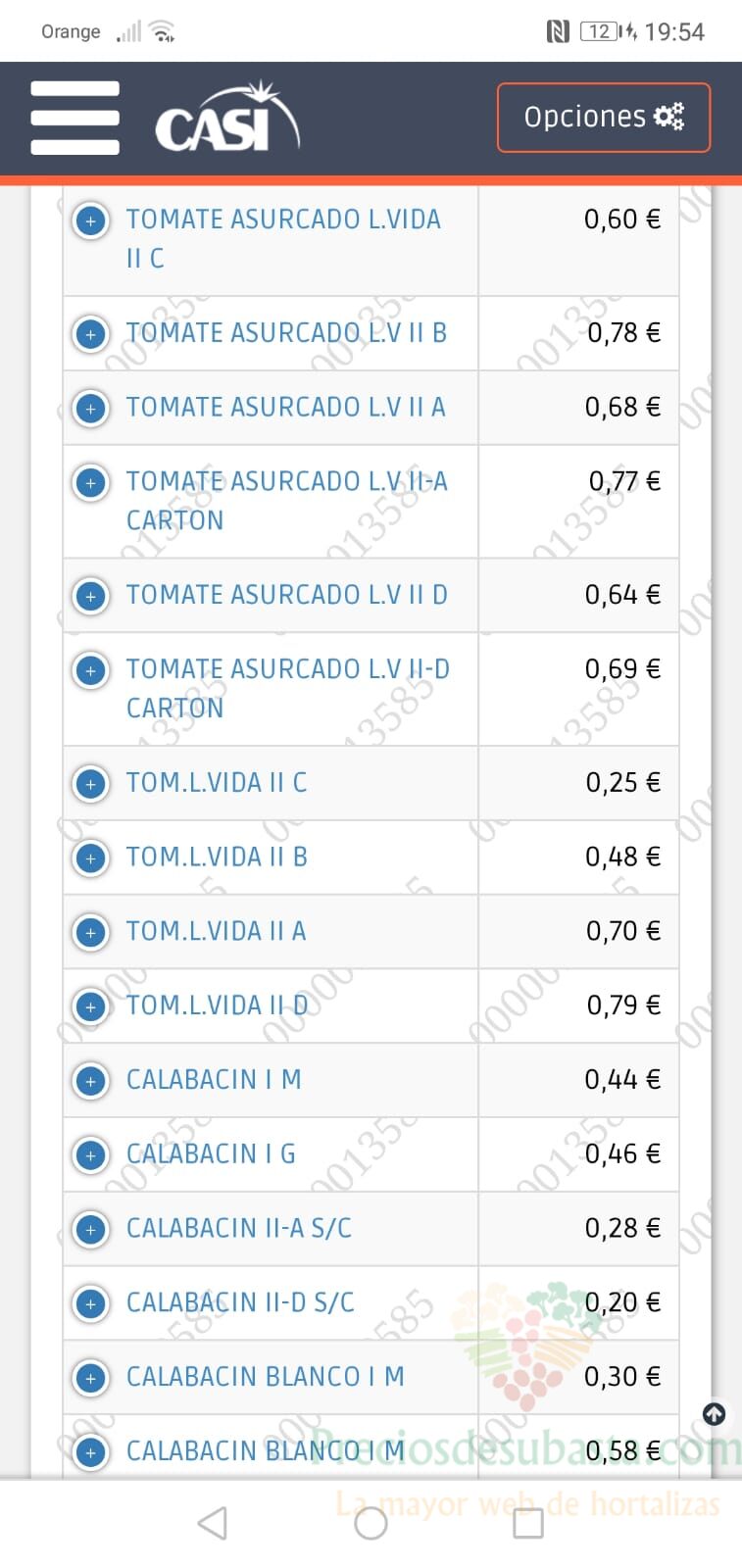The width and height of the screenshot is (742, 1568).
Task: Jump back to top with arrow button
Action: 715,1414
